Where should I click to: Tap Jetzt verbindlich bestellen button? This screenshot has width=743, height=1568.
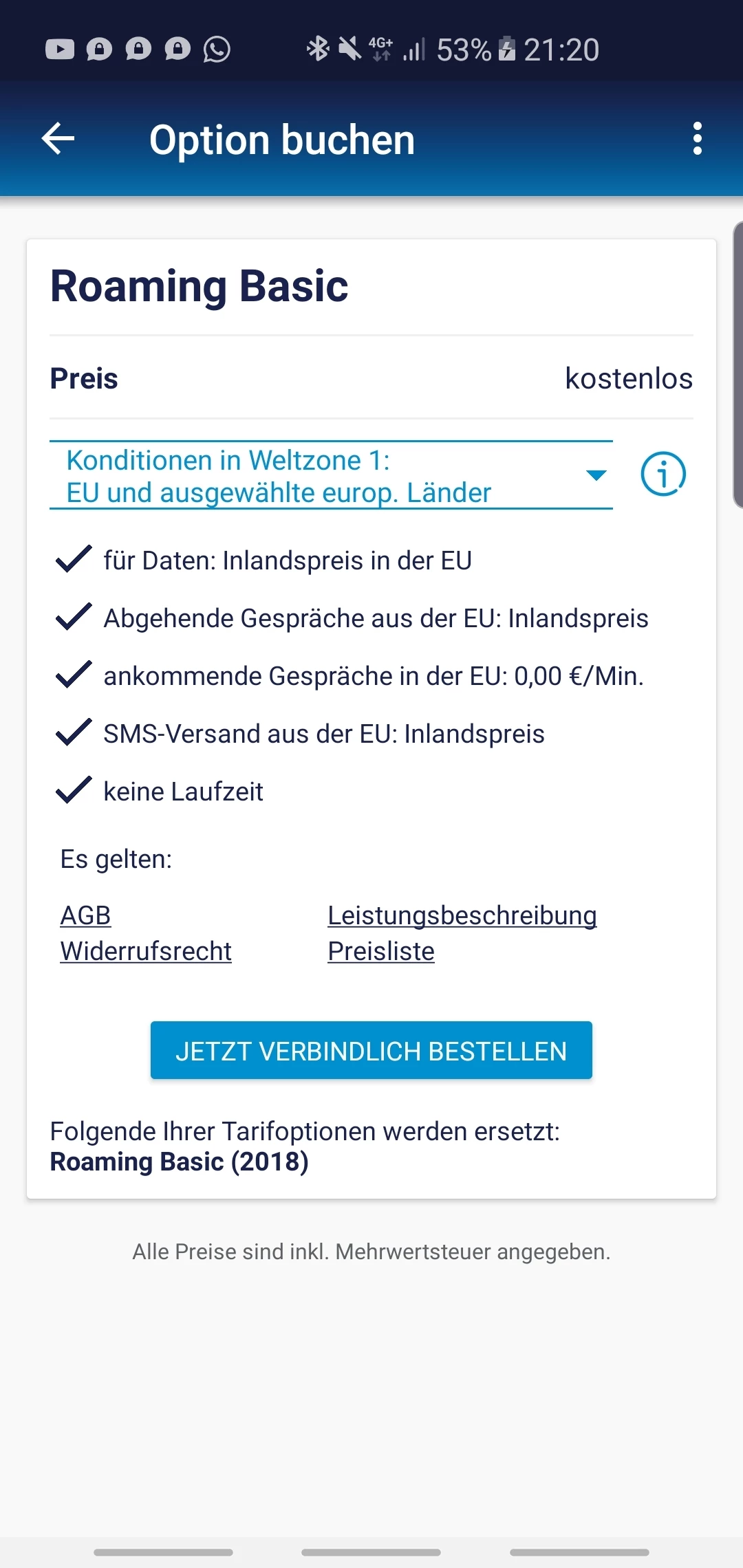tap(371, 1051)
